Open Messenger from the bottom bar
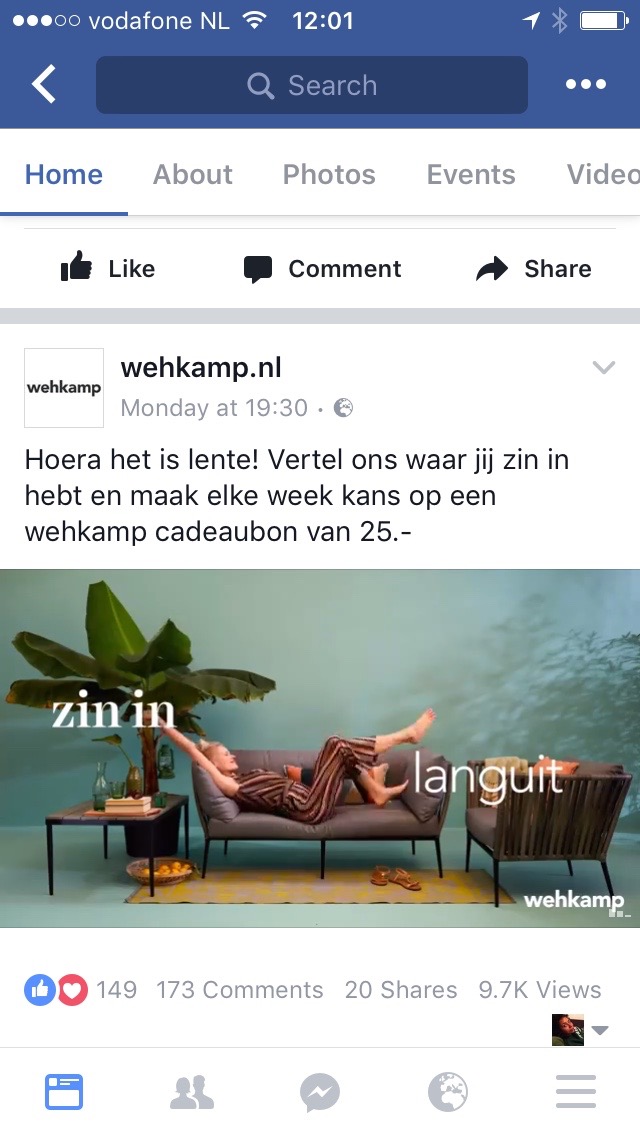The width and height of the screenshot is (640, 1136). 320,1092
